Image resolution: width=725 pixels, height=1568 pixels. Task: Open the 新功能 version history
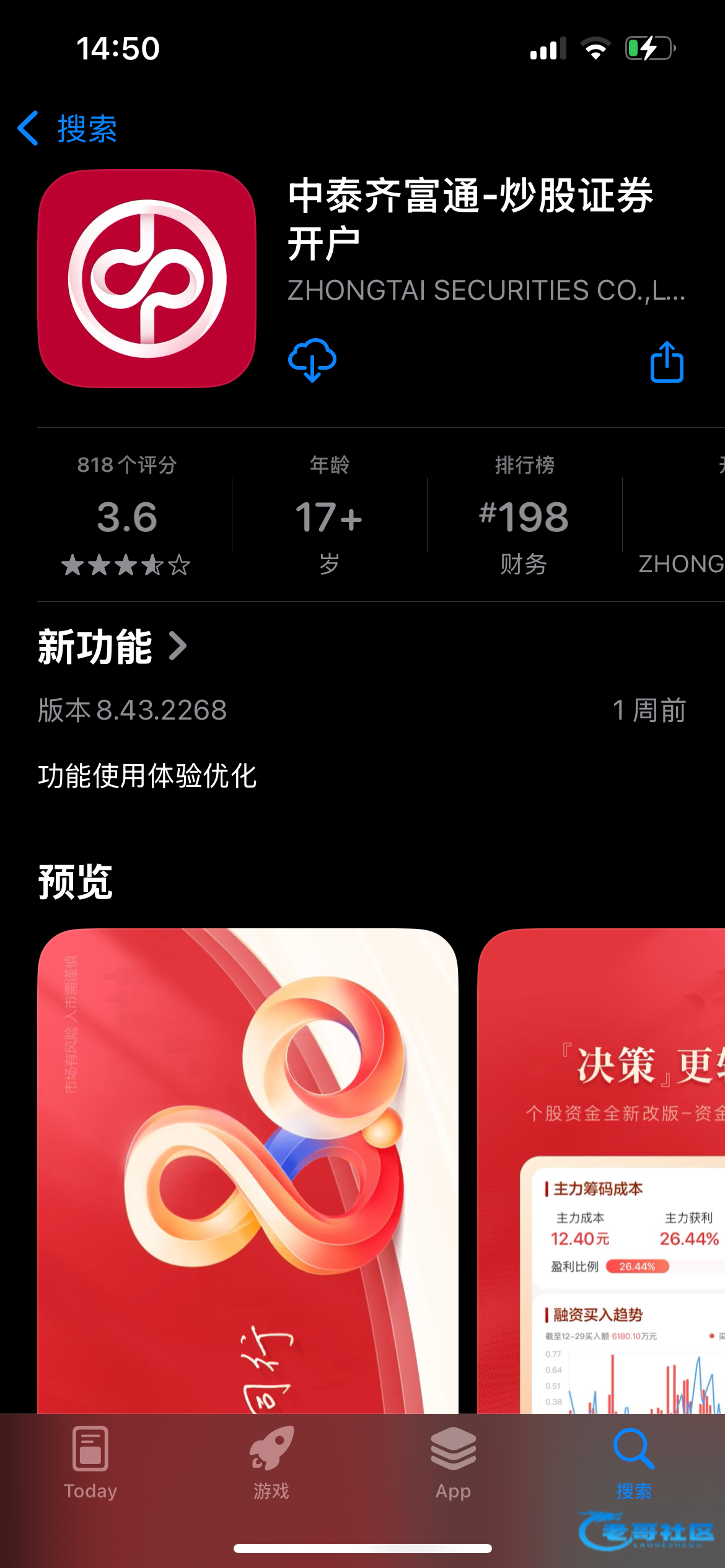[x=112, y=647]
